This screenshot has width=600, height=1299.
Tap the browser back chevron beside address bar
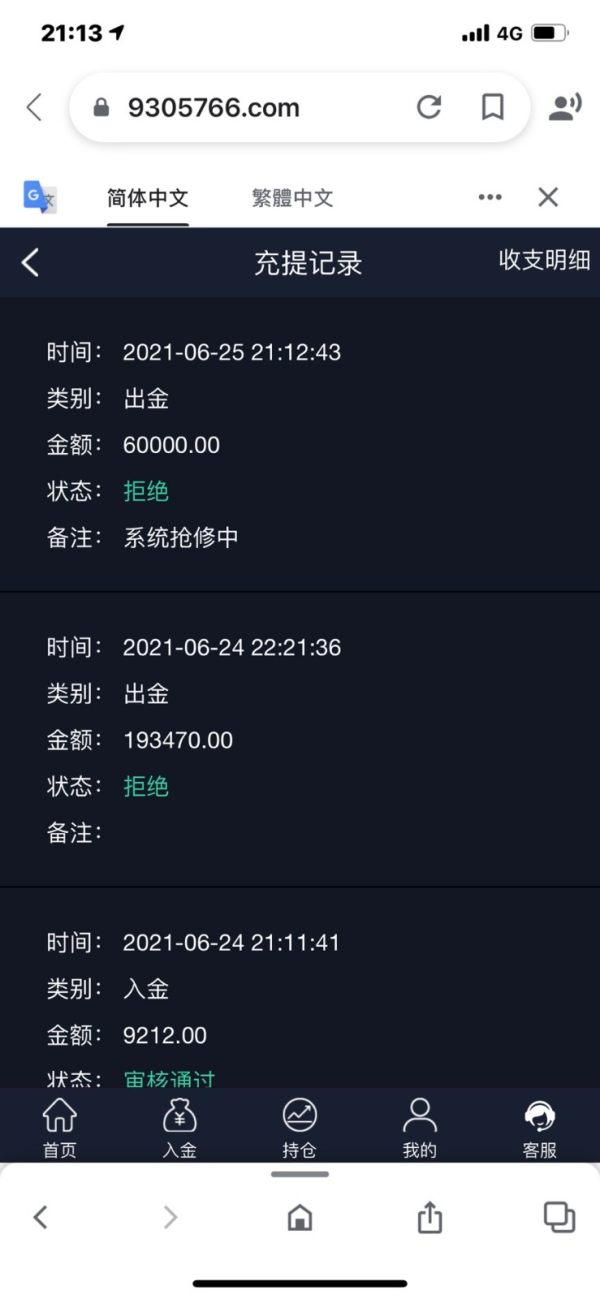click(34, 107)
